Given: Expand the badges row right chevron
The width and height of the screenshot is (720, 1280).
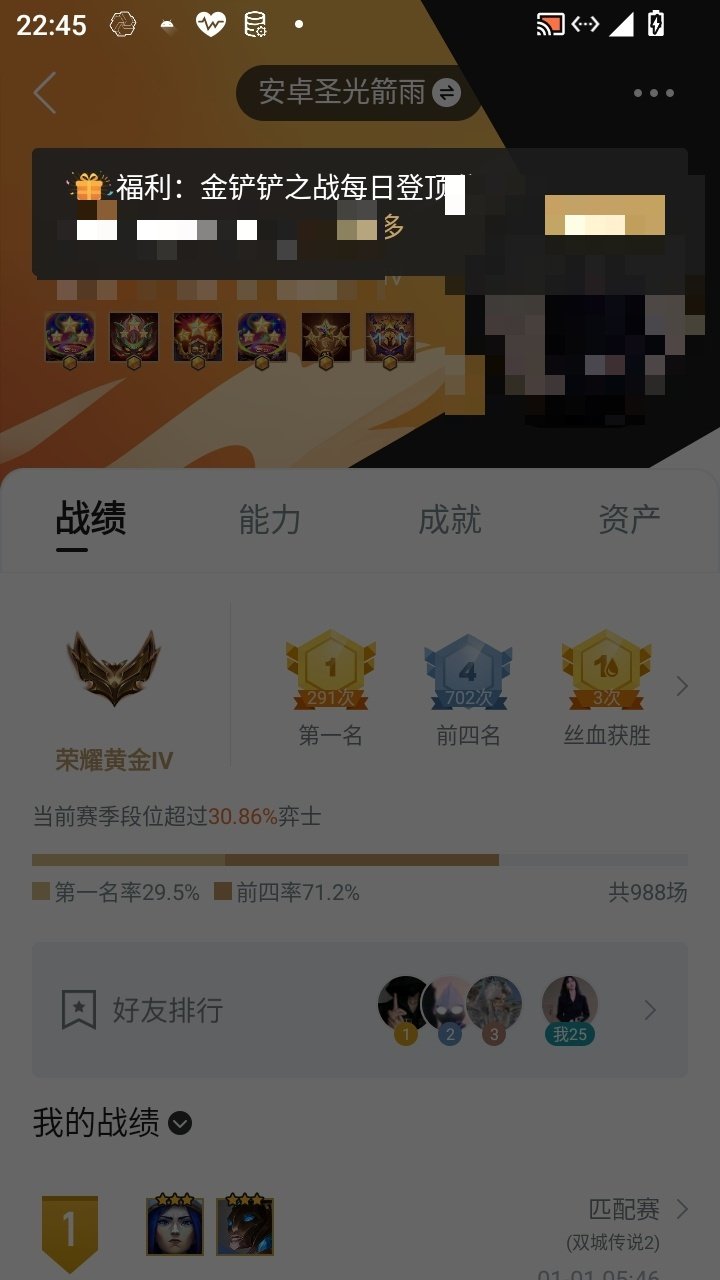Looking at the screenshot, I should coord(682,686).
